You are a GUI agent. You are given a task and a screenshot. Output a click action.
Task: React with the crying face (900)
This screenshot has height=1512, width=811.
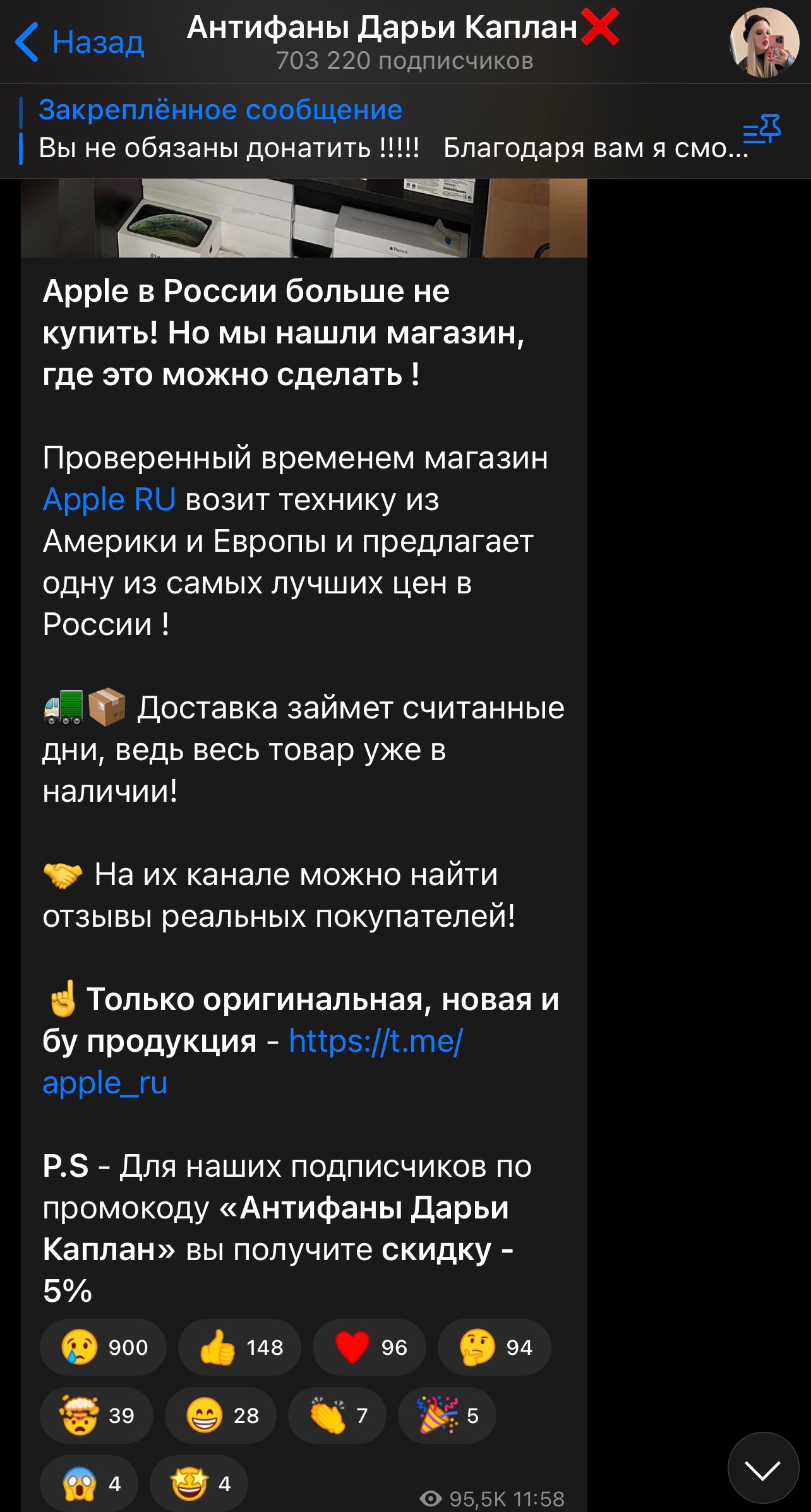tap(104, 1347)
